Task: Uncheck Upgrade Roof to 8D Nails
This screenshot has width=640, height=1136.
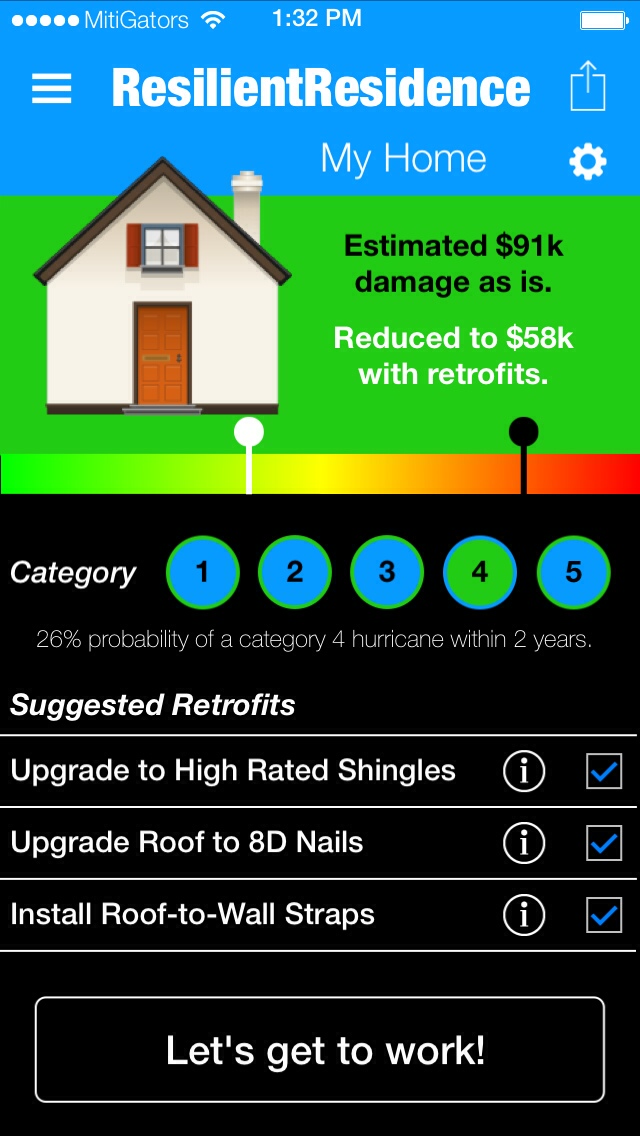Action: pyautogui.click(x=604, y=843)
